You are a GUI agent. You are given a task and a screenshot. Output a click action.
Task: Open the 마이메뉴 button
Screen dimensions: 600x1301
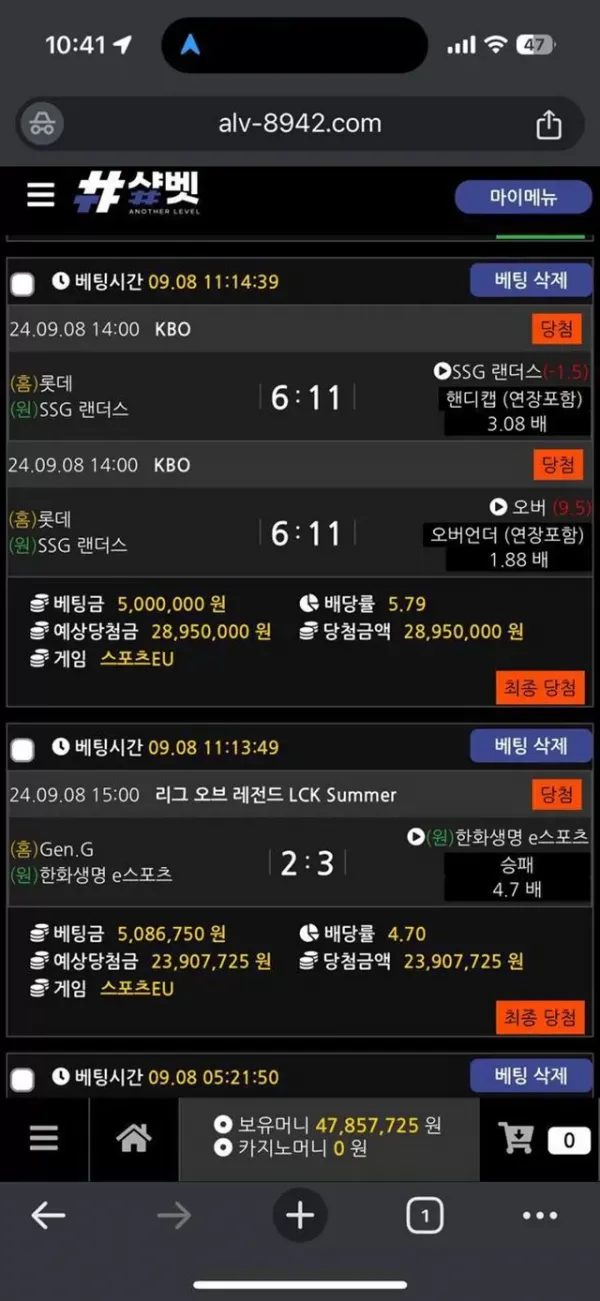[x=523, y=196]
